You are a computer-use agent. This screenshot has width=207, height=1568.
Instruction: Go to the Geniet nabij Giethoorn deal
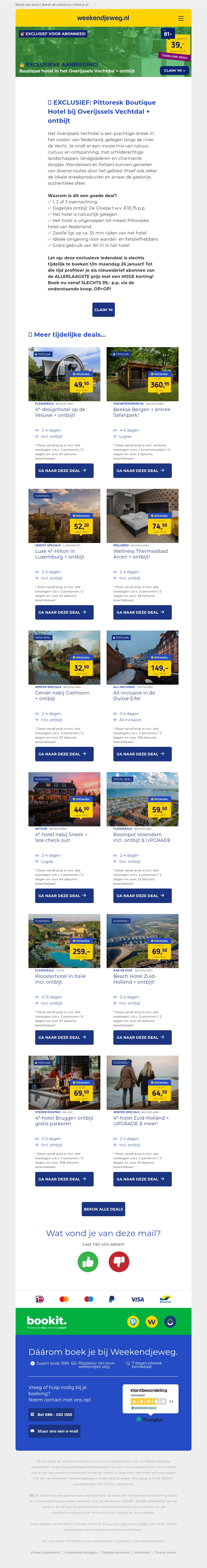64,754
